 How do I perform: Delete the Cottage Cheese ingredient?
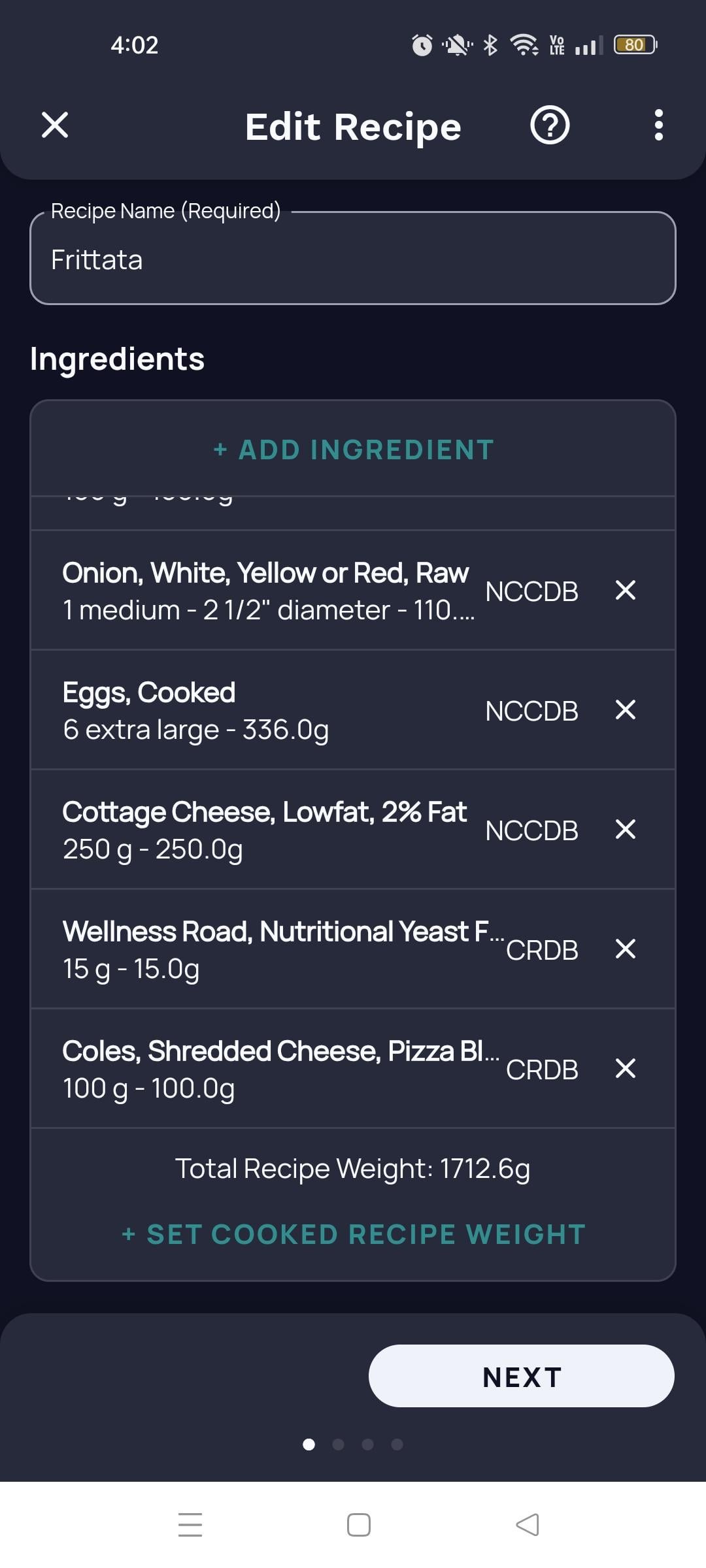[x=626, y=829]
